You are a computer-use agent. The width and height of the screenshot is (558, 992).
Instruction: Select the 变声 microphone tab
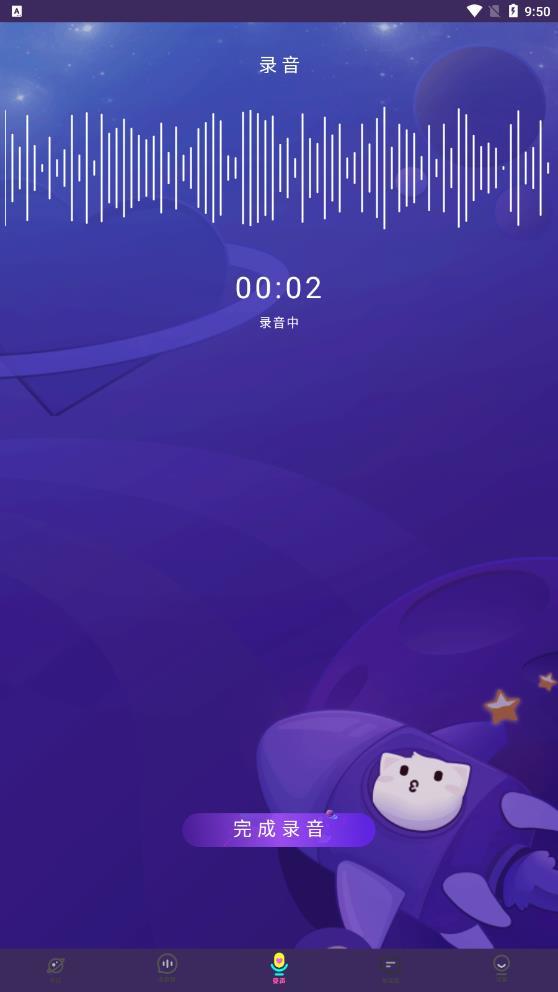point(279,968)
